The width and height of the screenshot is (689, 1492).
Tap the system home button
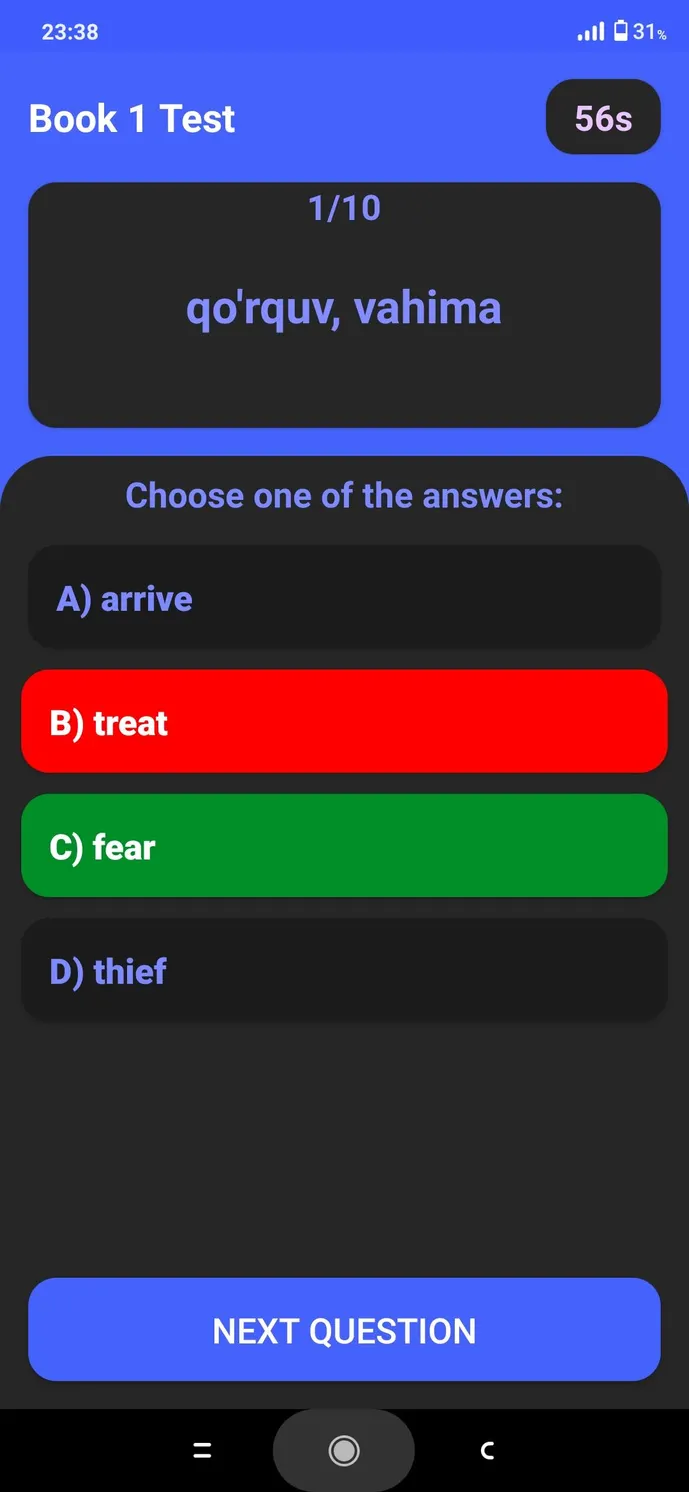(344, 1450)
